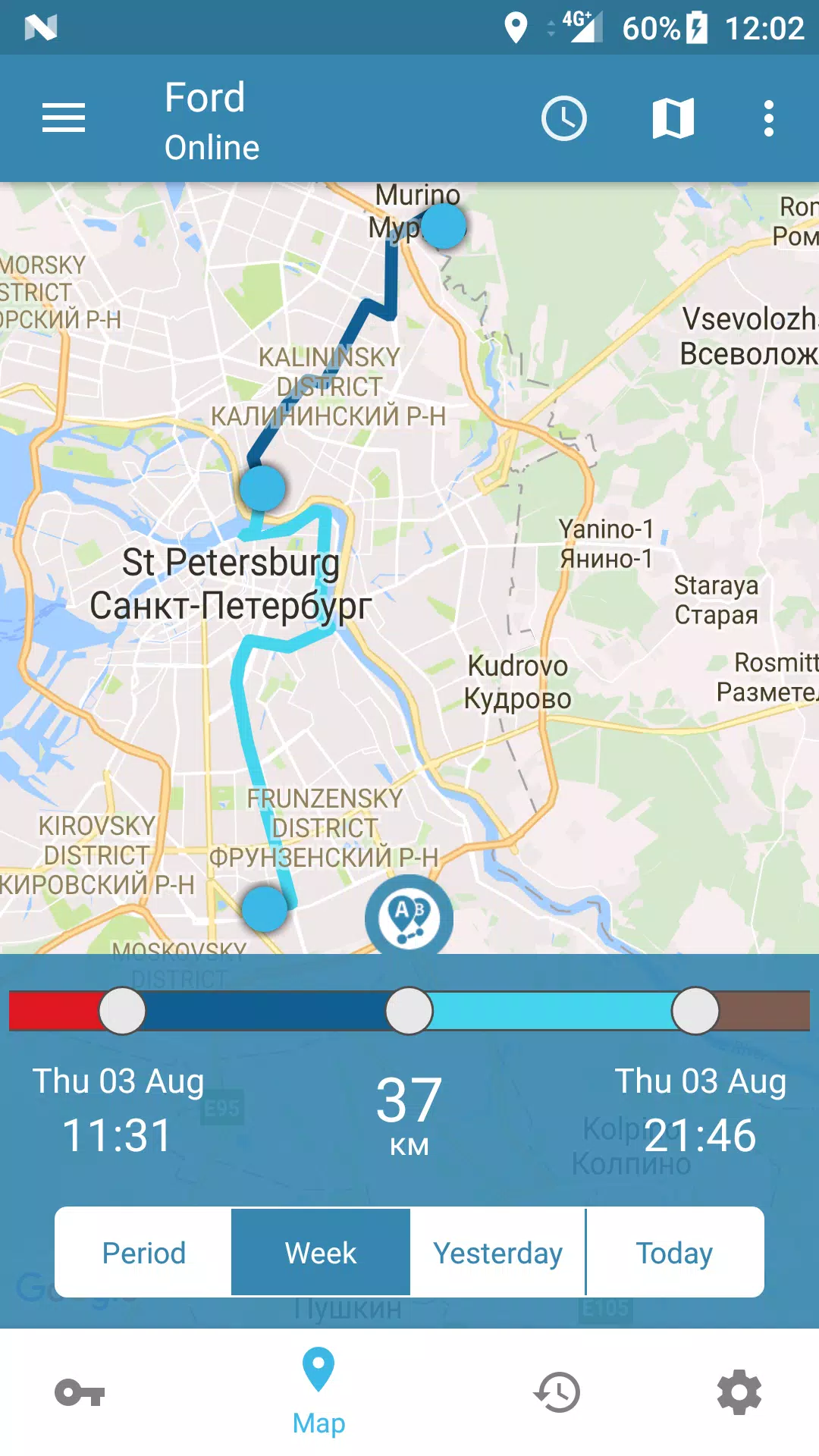Tap the route marker near Murino
The height and width of the screenshot is (1456, 819).
coord(444,226)
